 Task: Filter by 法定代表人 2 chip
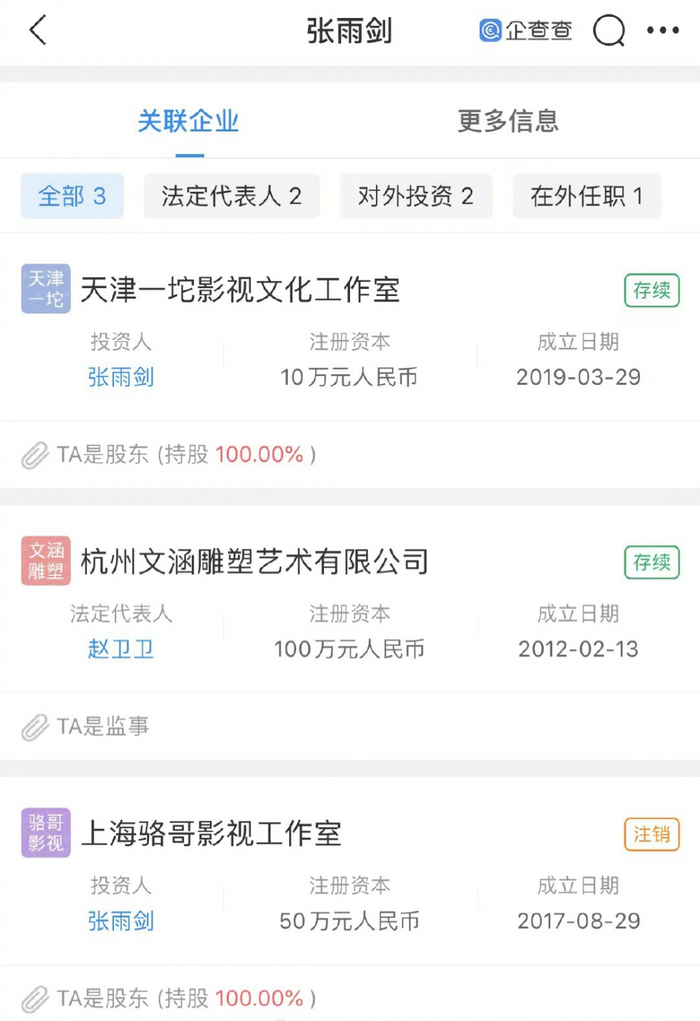232,196
